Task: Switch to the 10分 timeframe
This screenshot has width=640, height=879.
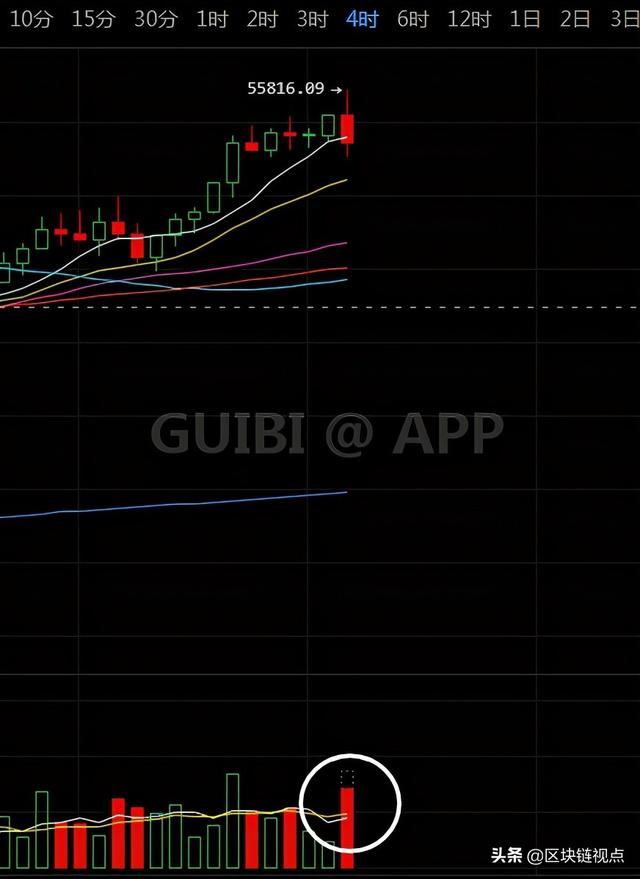Action: 30,19
